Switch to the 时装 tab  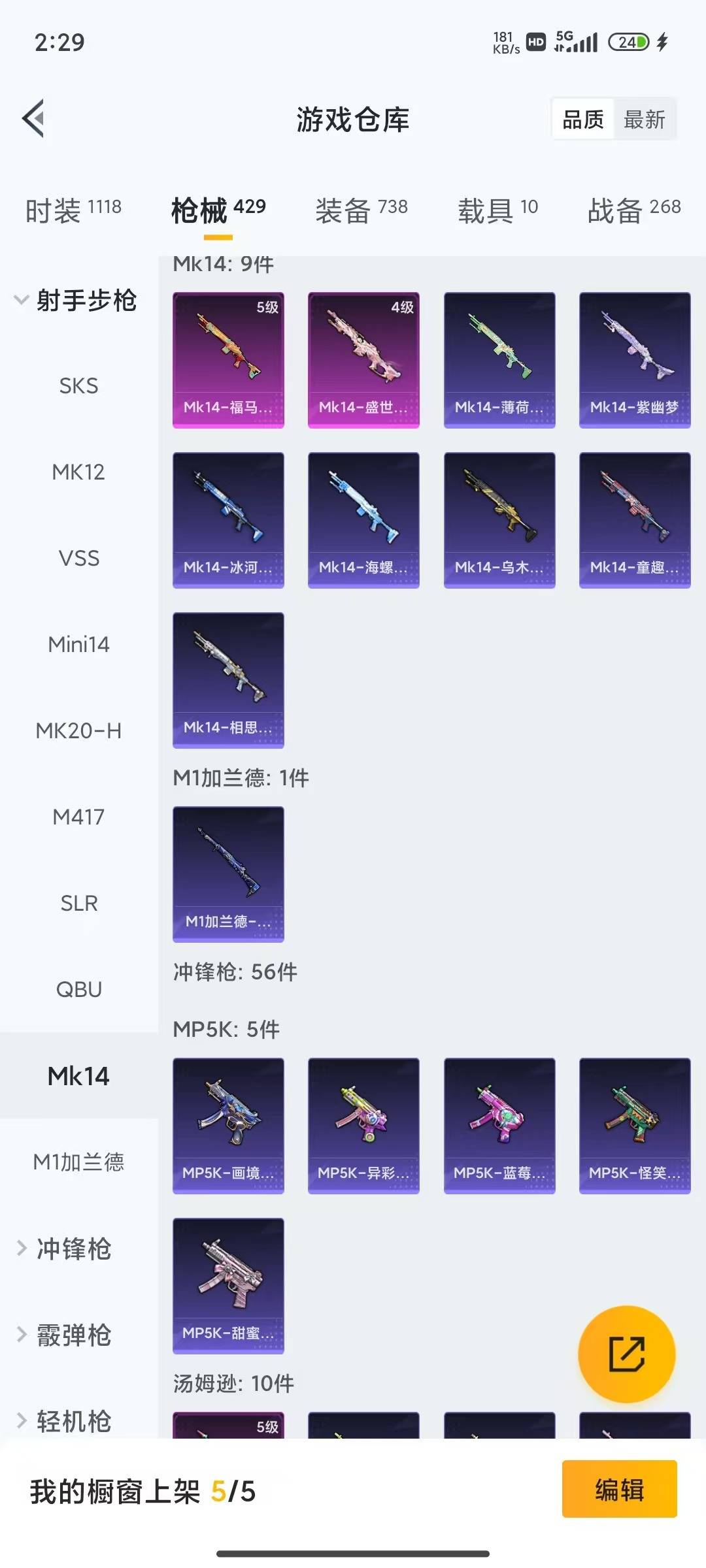pos(71,208)
